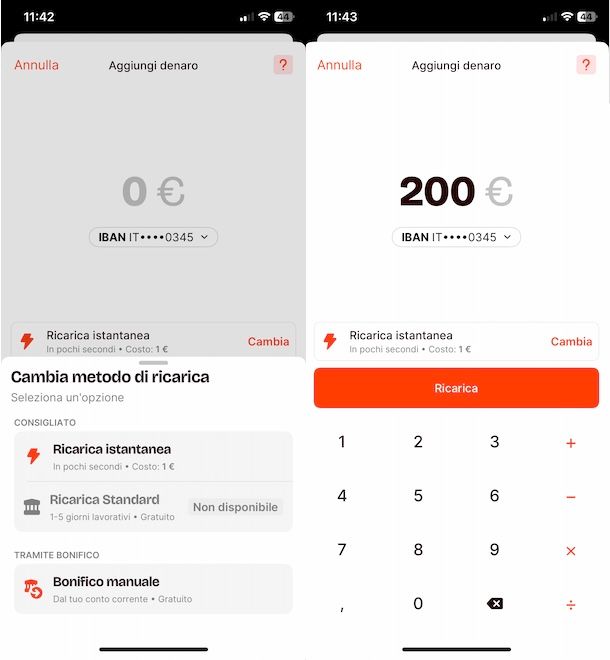Tap the 7 key

click(x=342, y=550)
